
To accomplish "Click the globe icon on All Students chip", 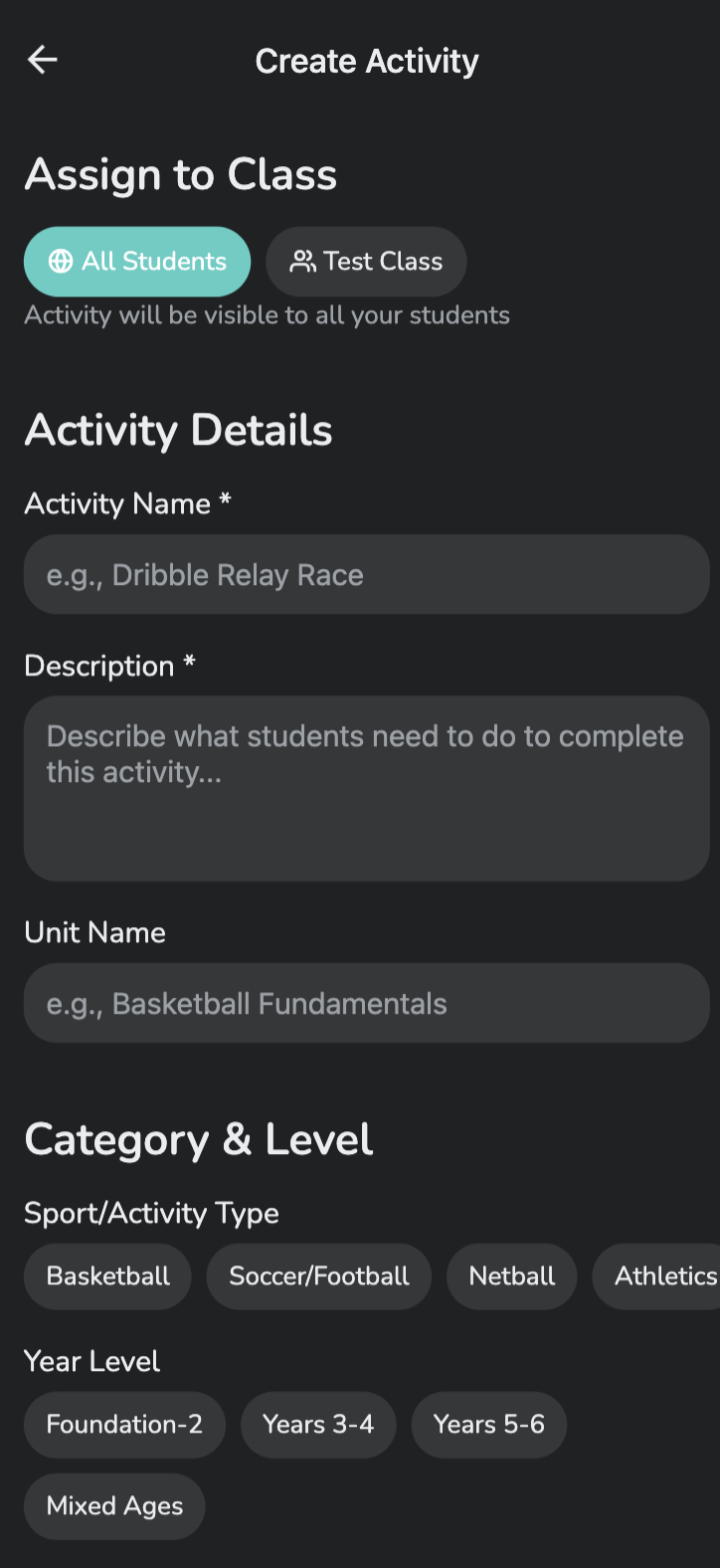I will 62,261.
